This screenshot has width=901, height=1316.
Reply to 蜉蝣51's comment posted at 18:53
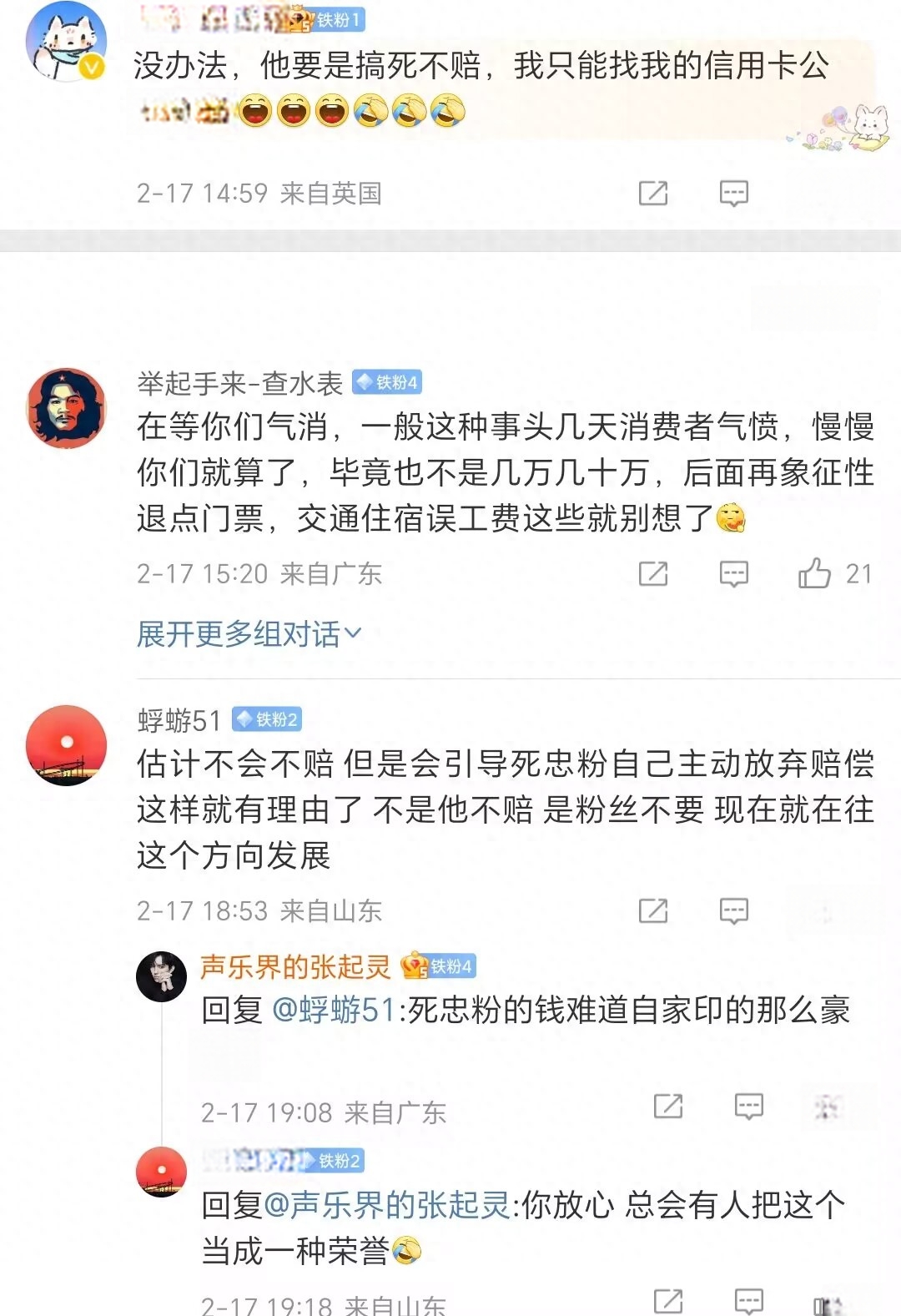click(x=733, y=911)
